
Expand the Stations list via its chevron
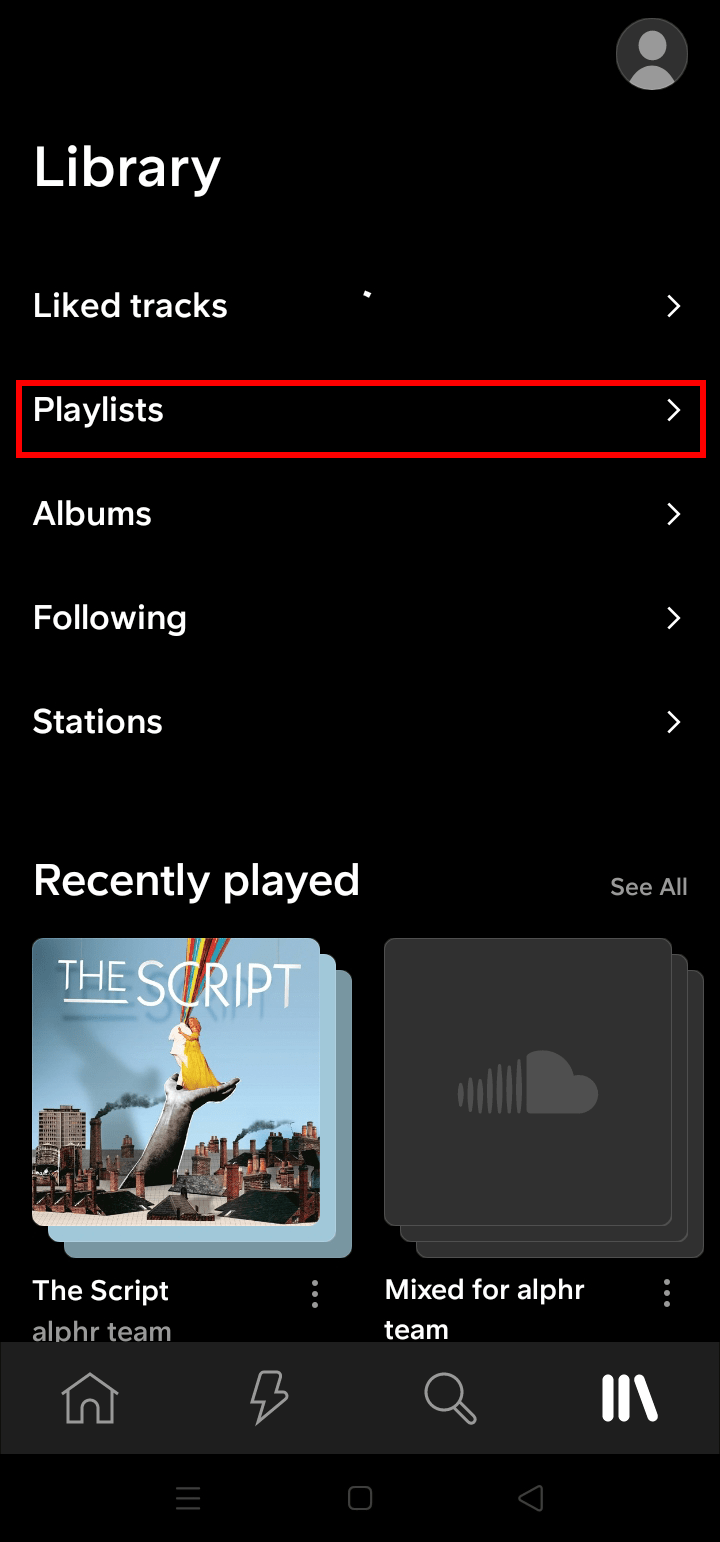674,722
